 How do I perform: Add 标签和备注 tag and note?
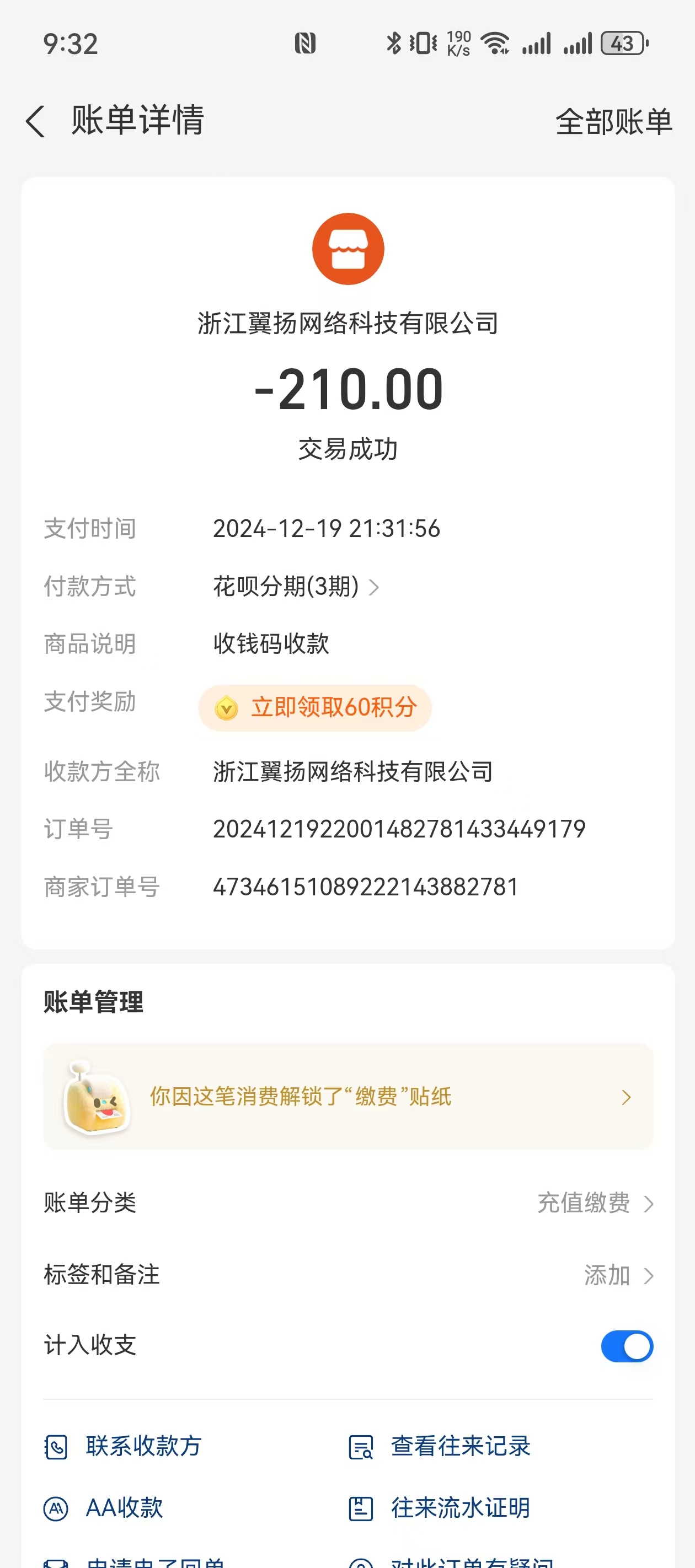[x=618, y=1275]
